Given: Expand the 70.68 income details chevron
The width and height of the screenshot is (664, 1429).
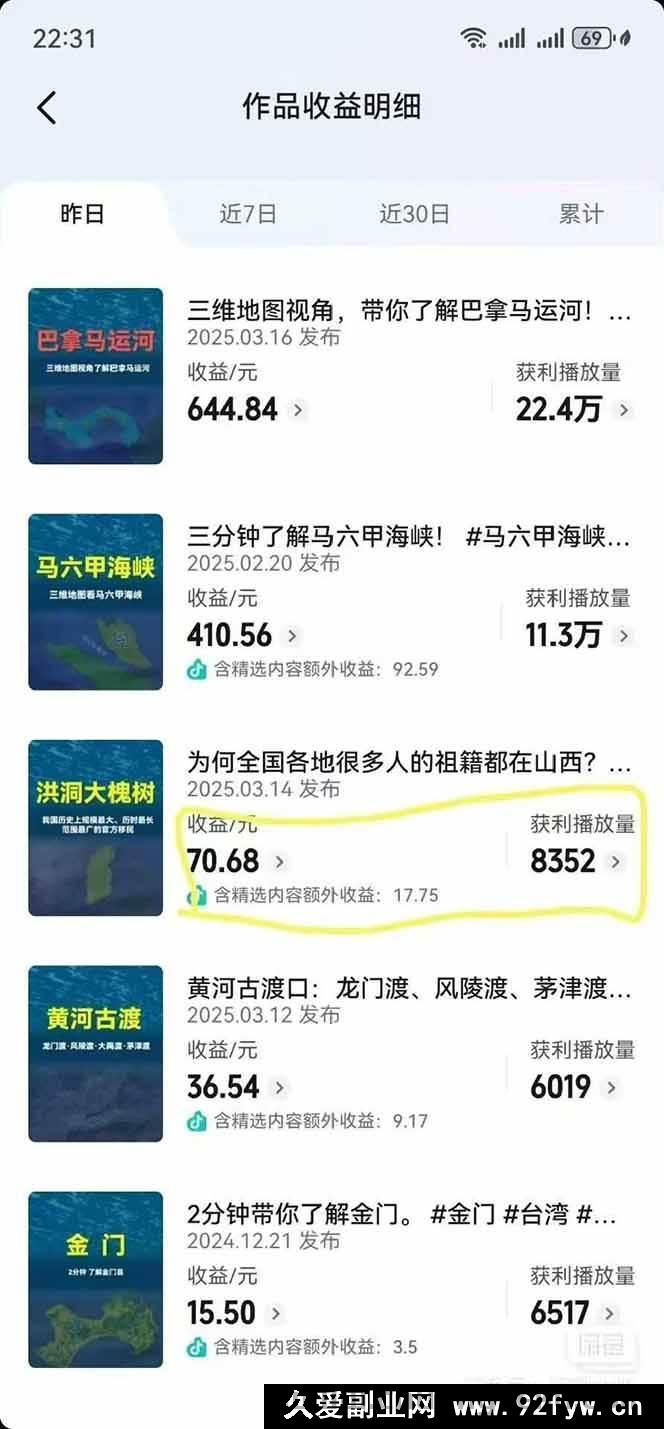Looking at the screenshot, I should tap(279, 862).
